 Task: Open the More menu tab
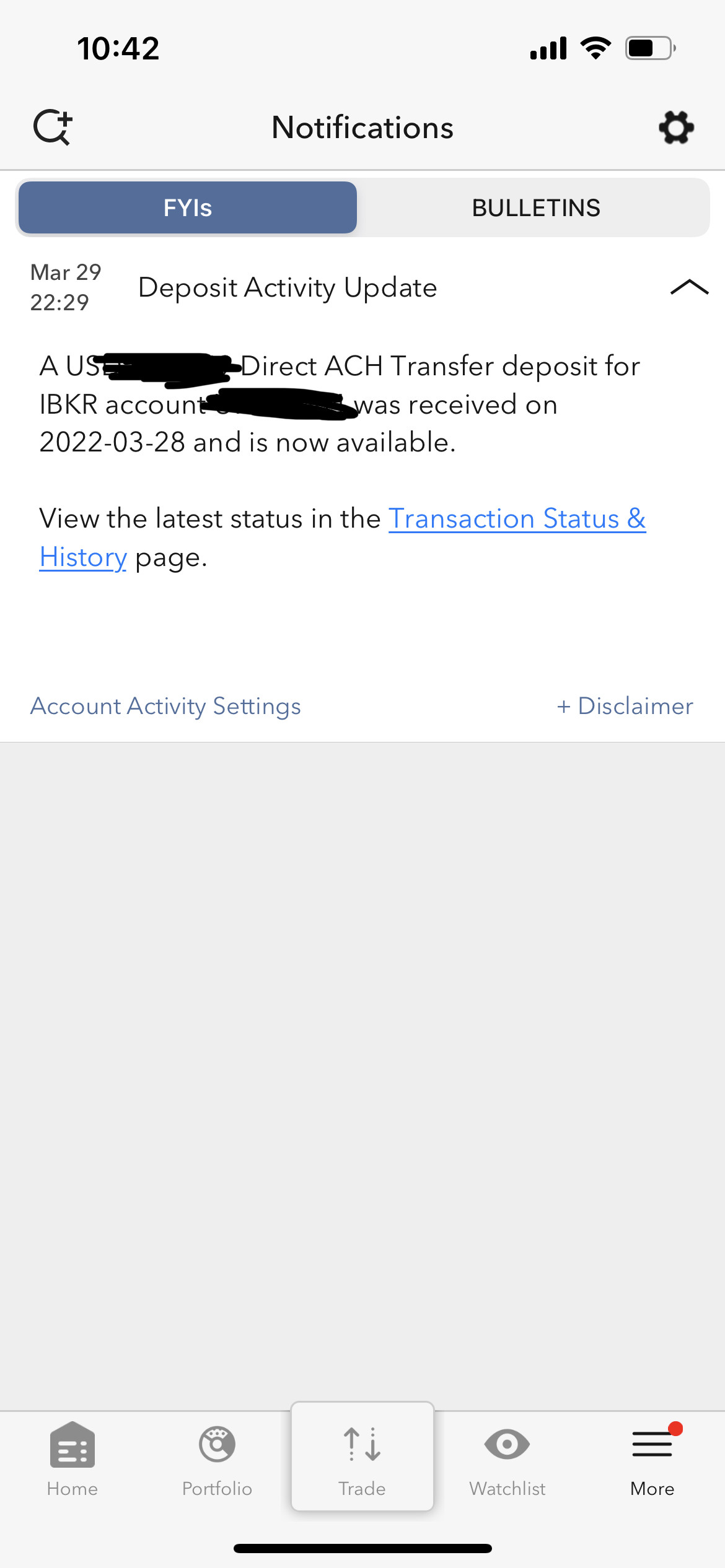[652, 1459]
